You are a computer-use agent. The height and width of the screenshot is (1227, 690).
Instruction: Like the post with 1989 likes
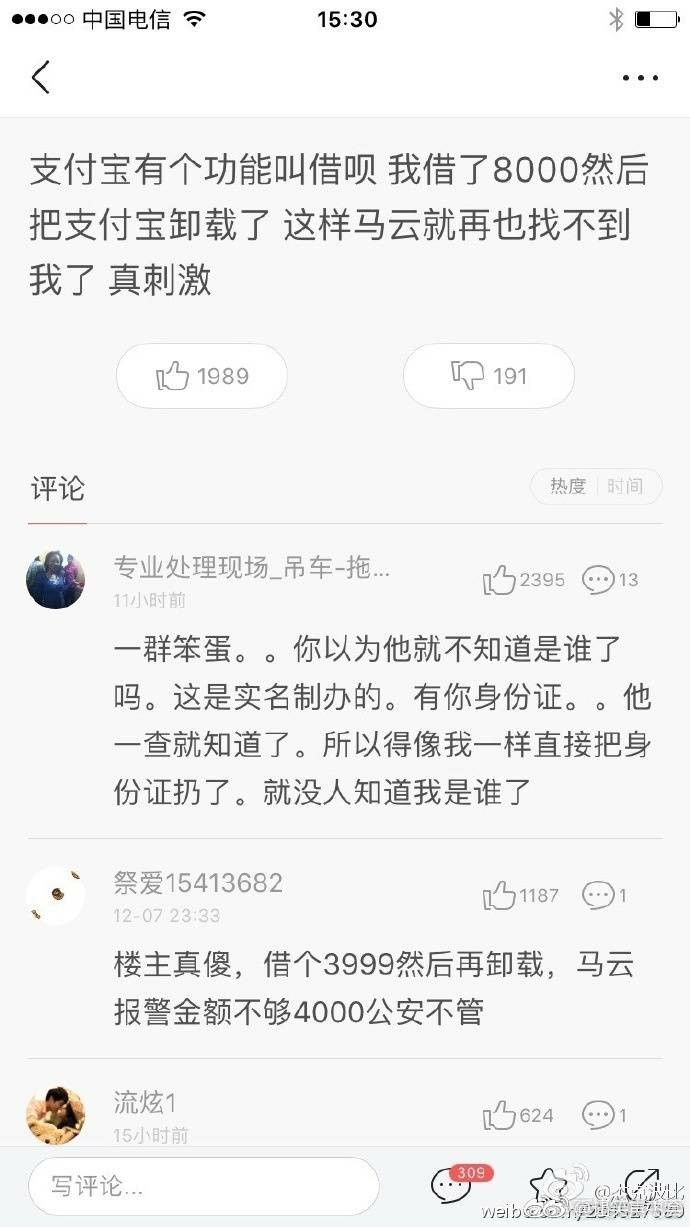202,376
